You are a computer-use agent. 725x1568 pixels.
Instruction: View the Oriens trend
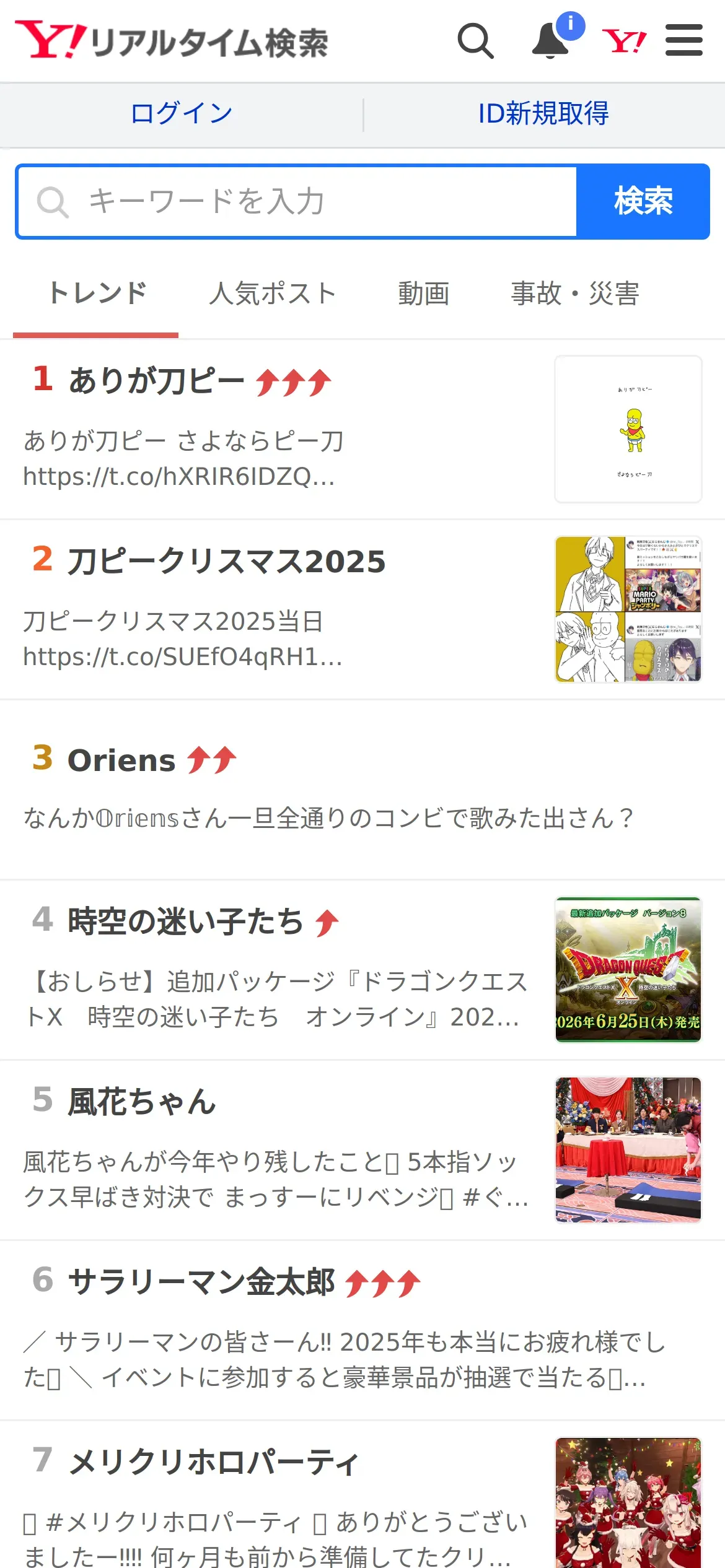click(x=121, y=760)
